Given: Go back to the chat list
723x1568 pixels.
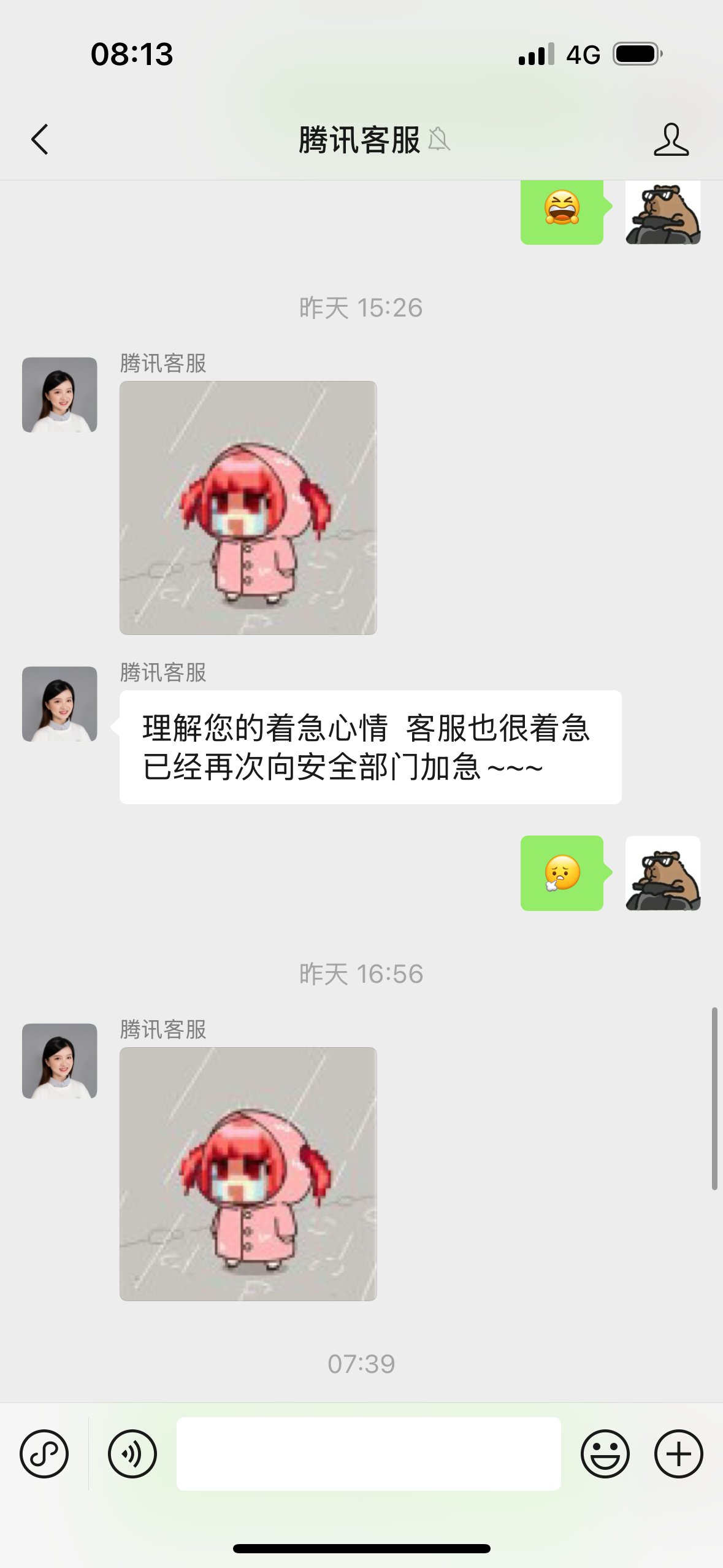Looking at the screenshot, I should (x=40, y=139).
